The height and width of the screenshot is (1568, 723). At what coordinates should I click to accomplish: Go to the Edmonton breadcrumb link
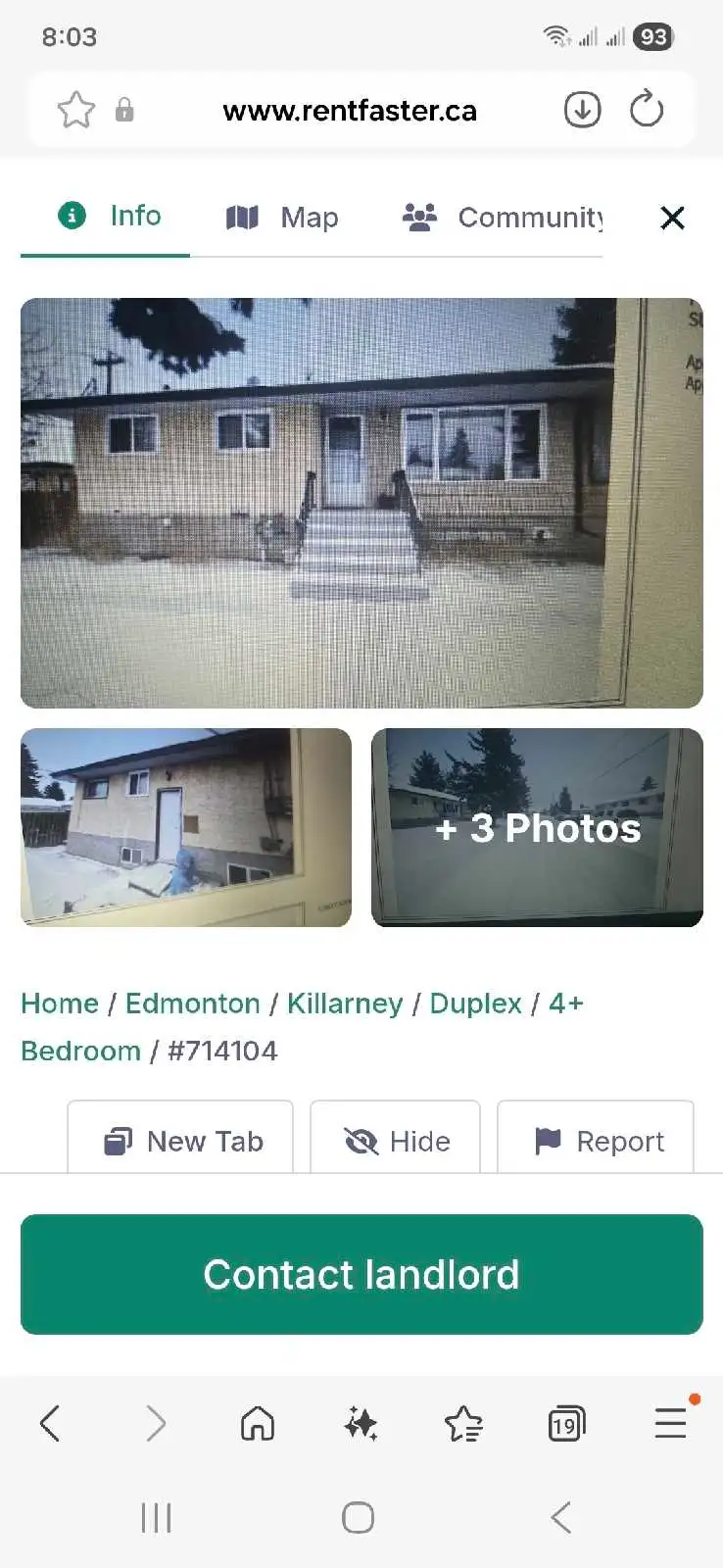[192, 1004]
